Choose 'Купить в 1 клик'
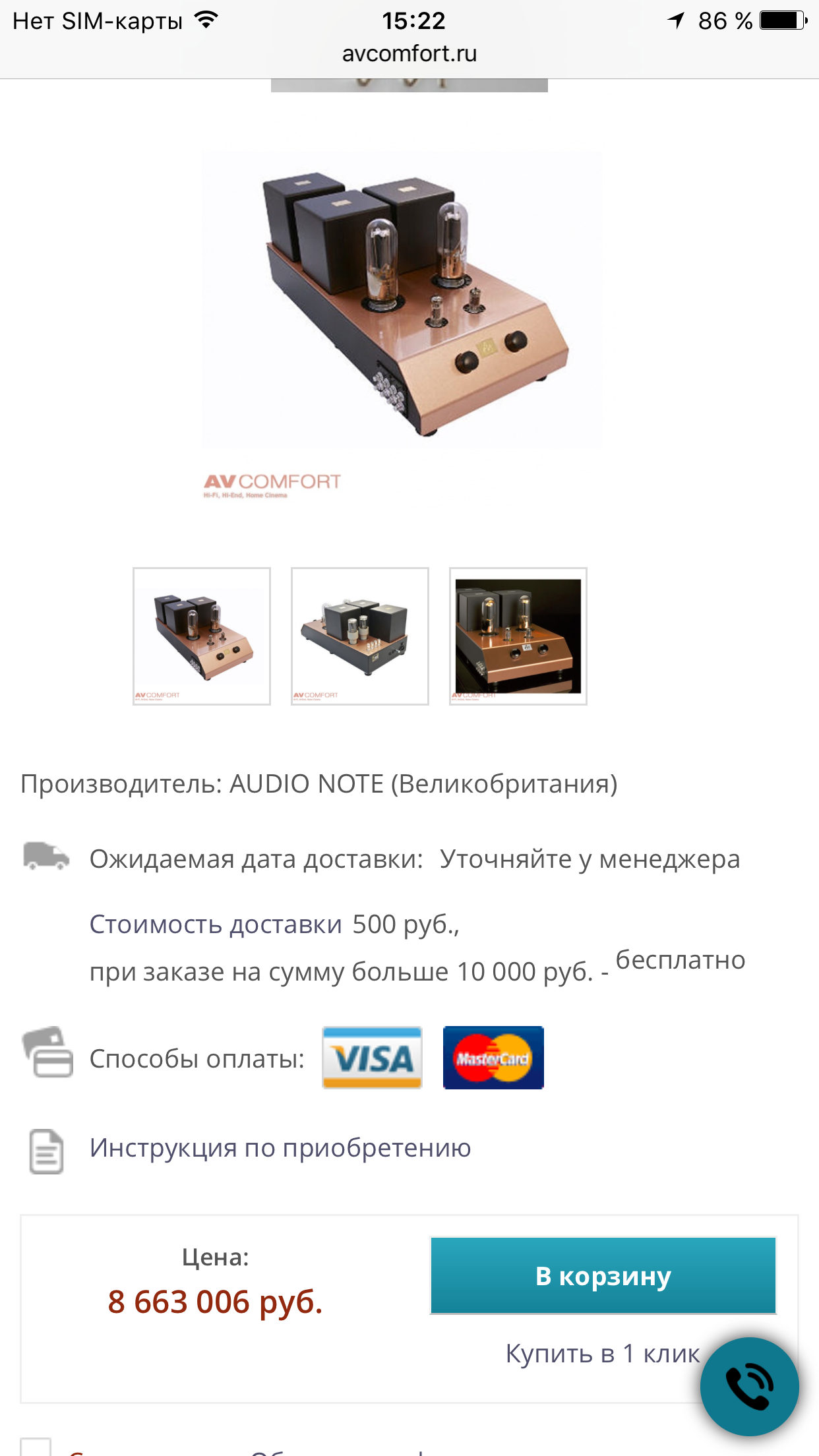819x1456 pixels. (602, 1354)
